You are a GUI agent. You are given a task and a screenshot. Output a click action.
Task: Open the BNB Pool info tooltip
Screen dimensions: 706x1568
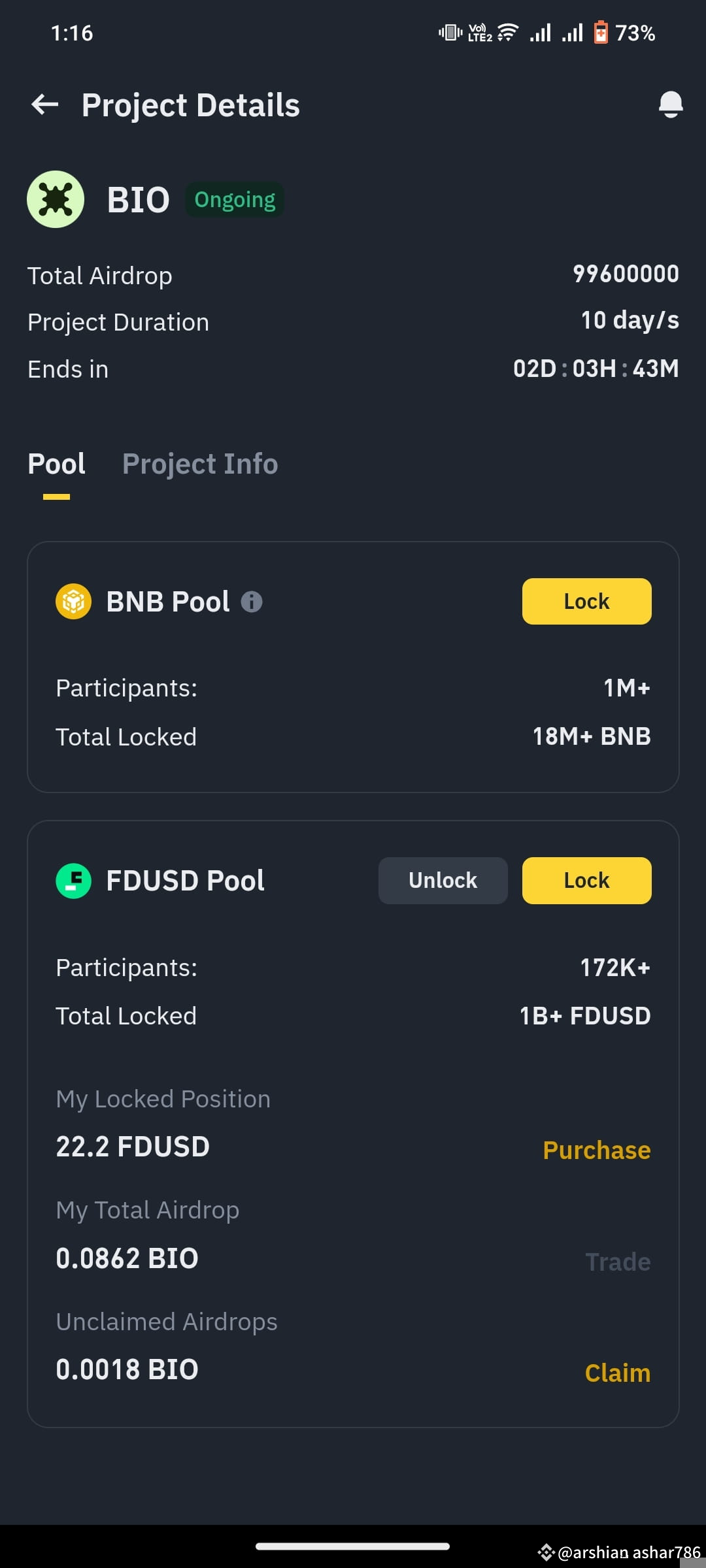click(253, 602)
